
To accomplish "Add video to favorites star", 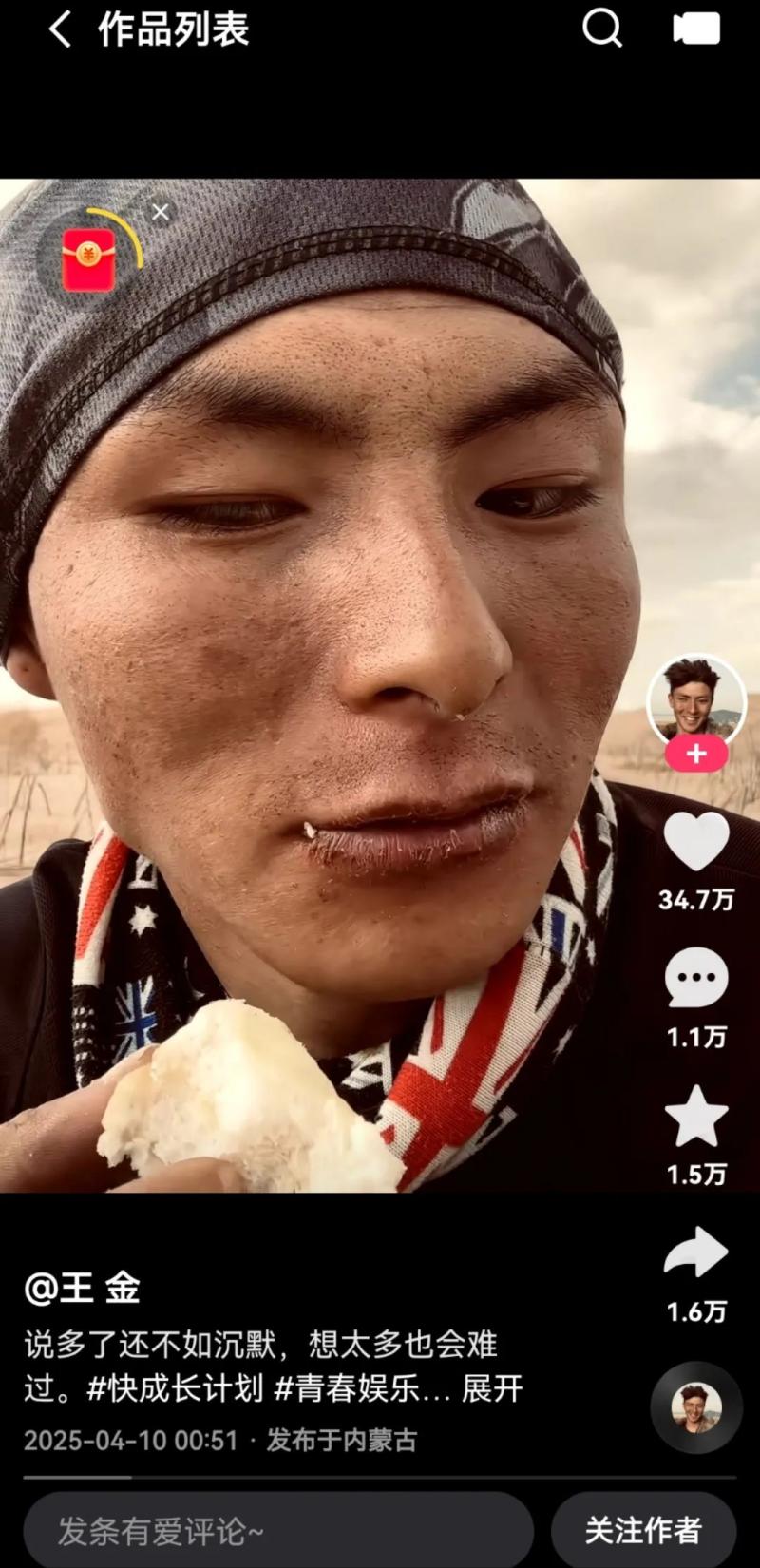I will click(695, 1117).
